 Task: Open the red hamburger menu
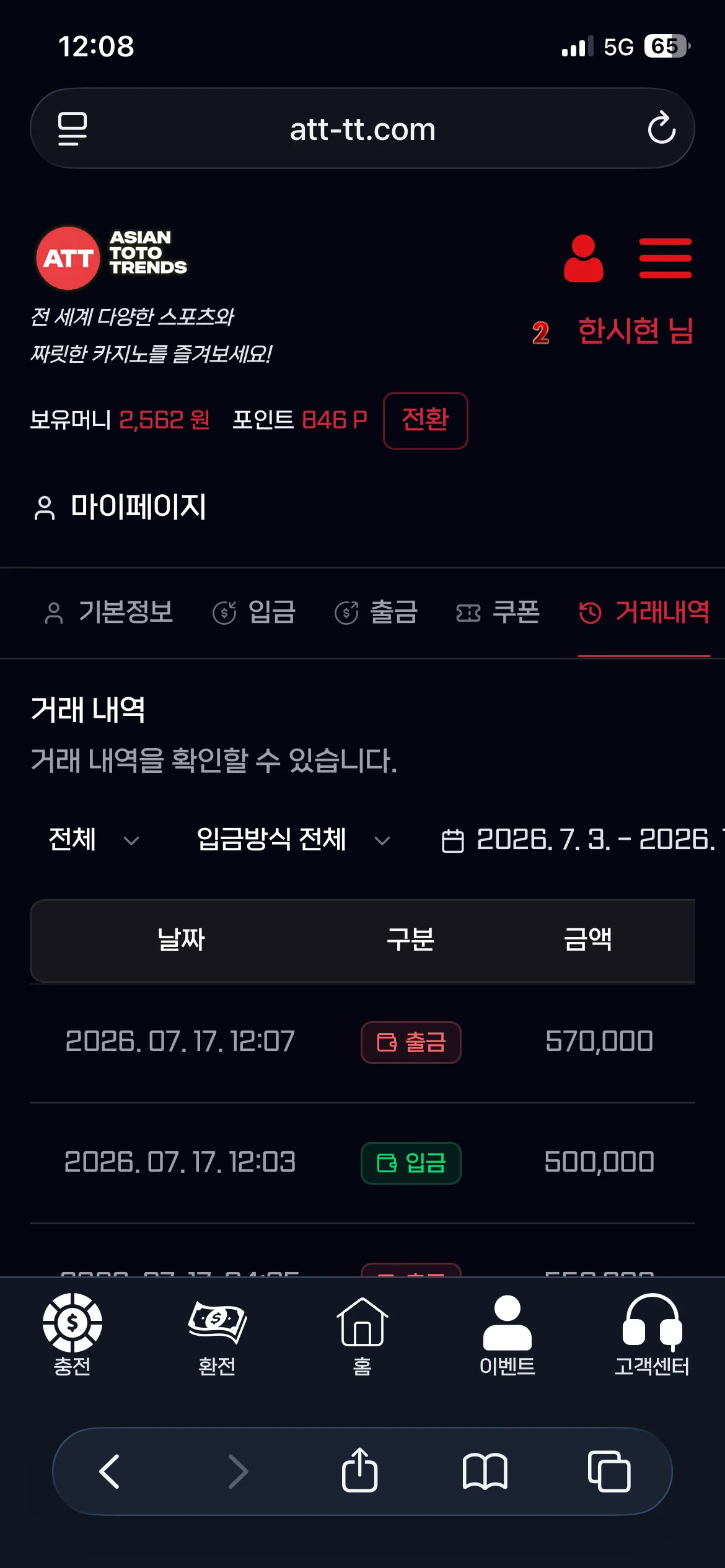coord(665,258)
